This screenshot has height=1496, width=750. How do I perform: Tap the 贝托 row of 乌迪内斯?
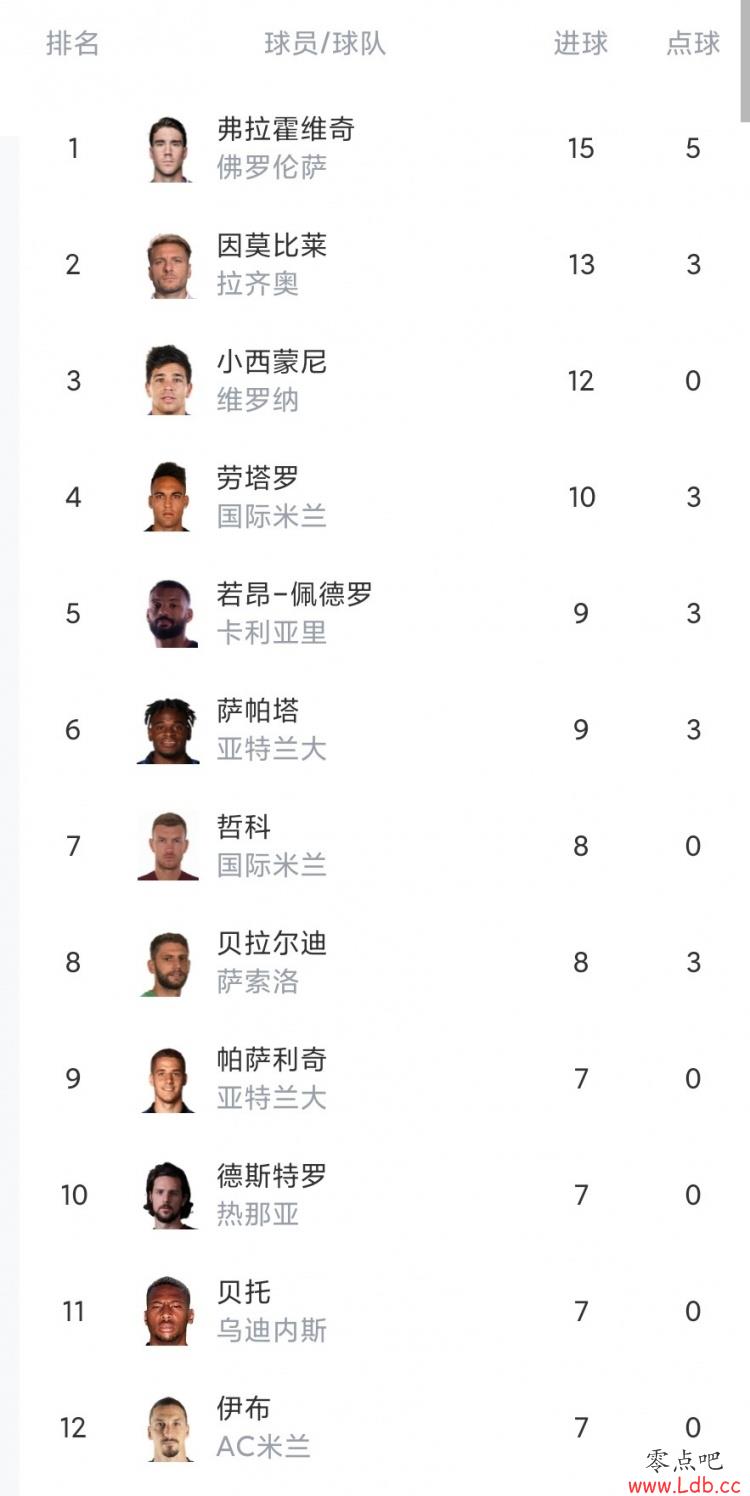(x=384, y=1311)
